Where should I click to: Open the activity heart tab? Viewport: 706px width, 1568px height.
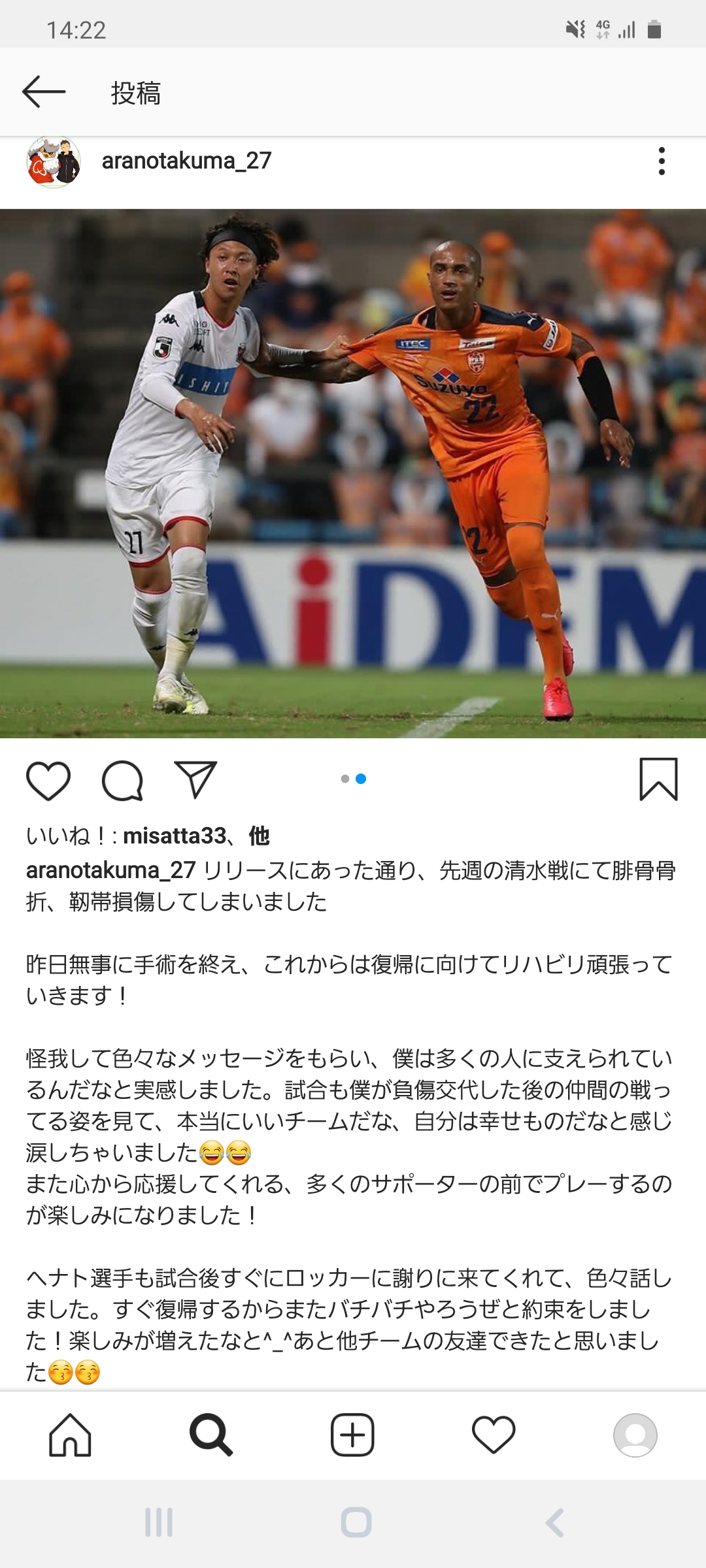pyautogui.click(x=494, y=1435)
